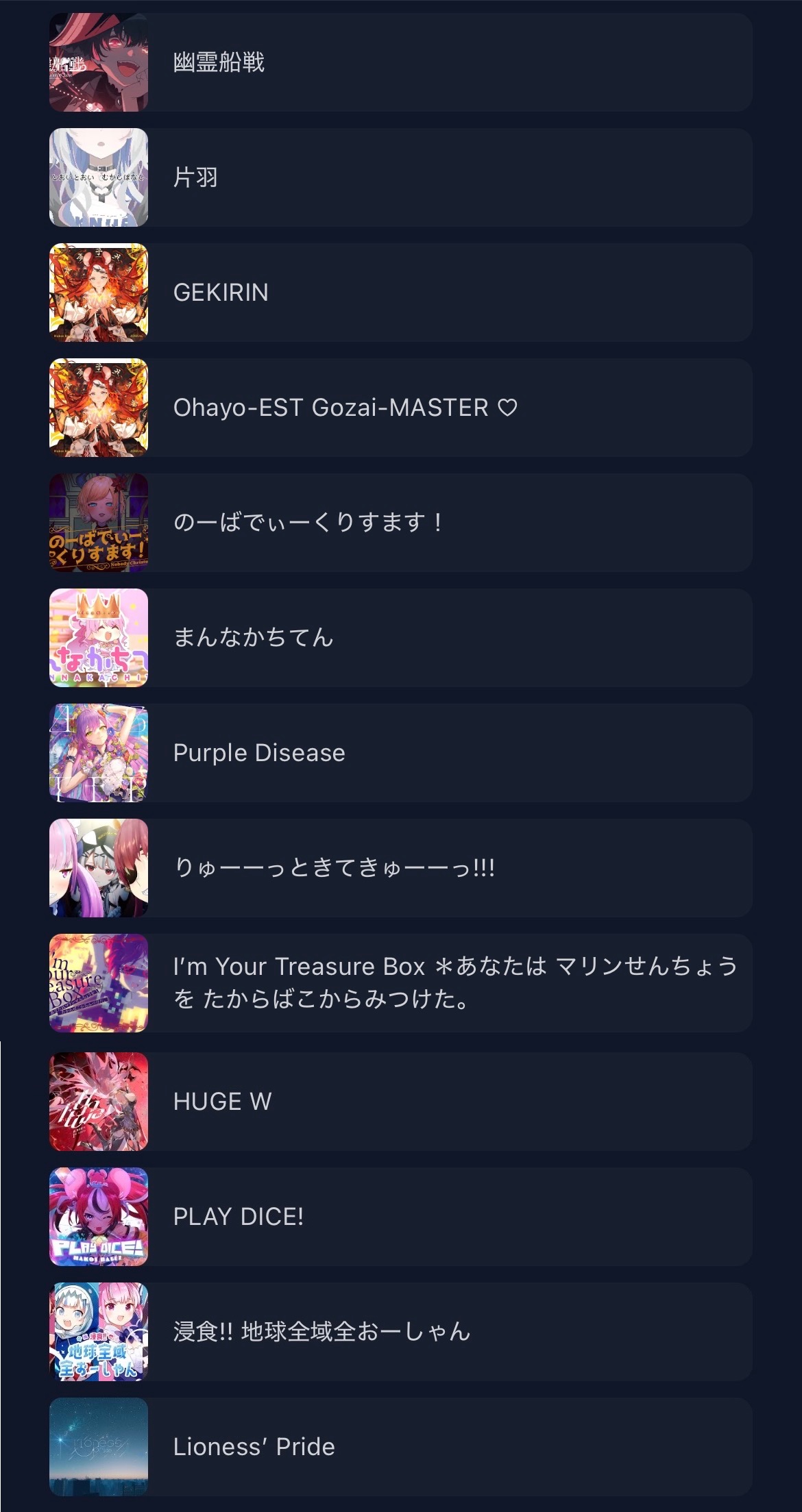Open the PLAY DICE! track
This screenshot has height=1512, width=802.
pyautogui.click(x=400, y=1217)
